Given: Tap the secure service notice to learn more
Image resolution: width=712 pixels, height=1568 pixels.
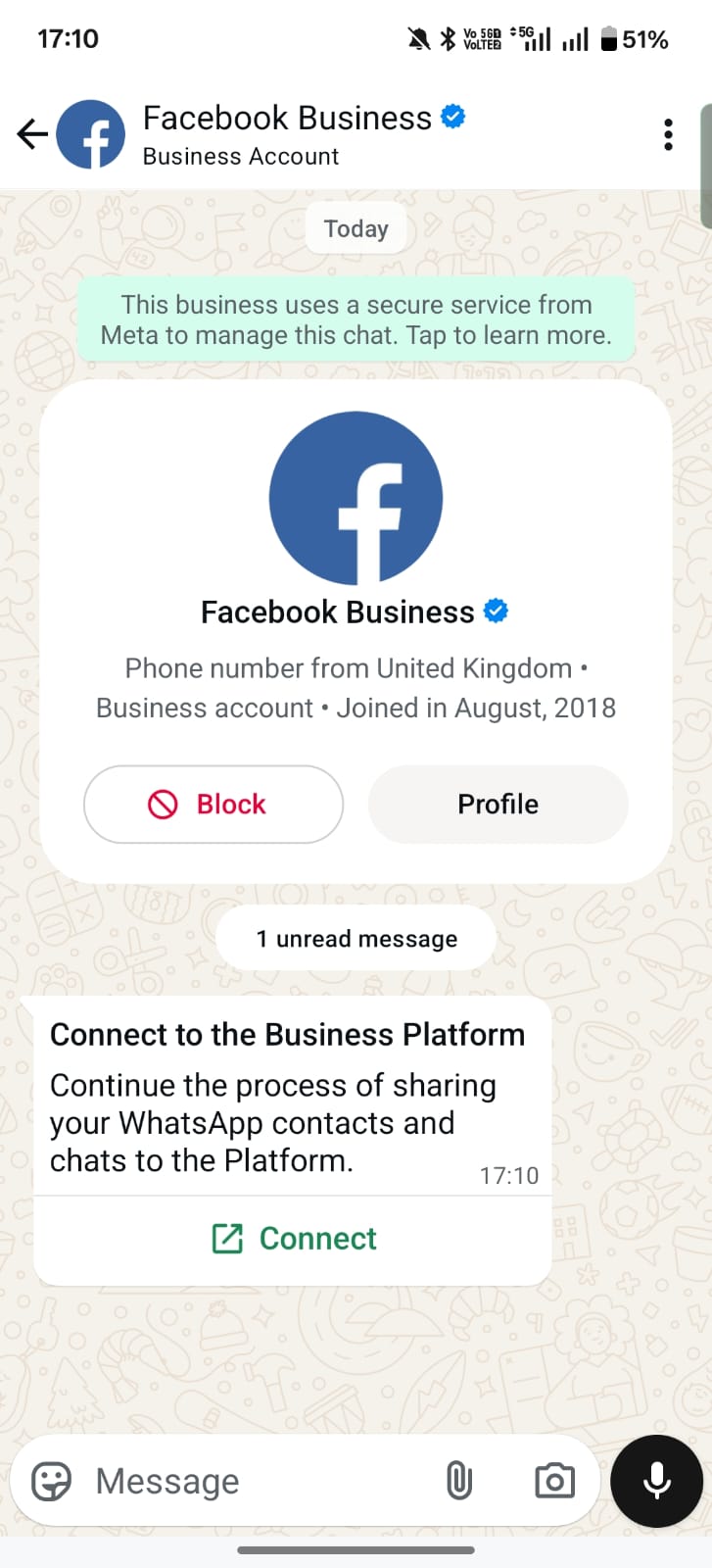Looking at the screenshot, I should pos(356,319).
